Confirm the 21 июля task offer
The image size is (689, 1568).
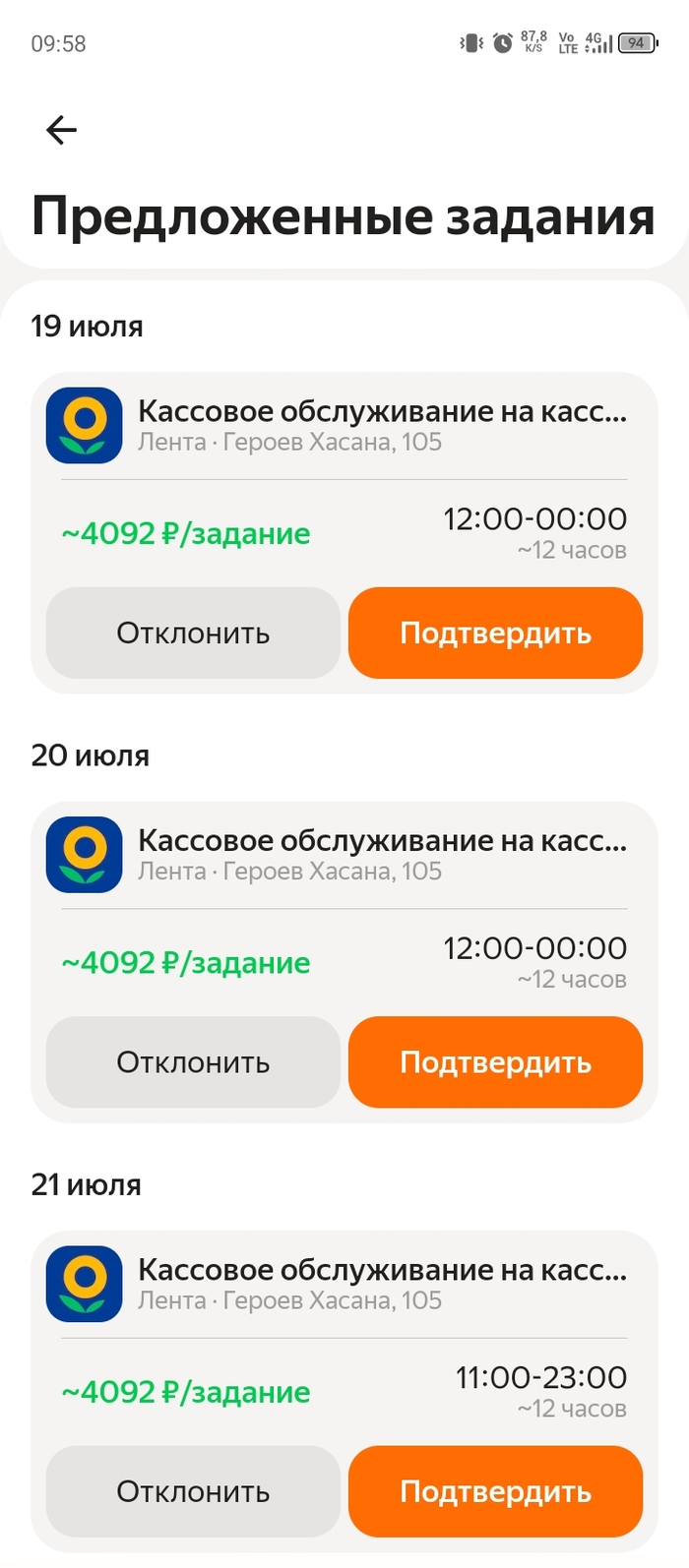click(495, 1491)
